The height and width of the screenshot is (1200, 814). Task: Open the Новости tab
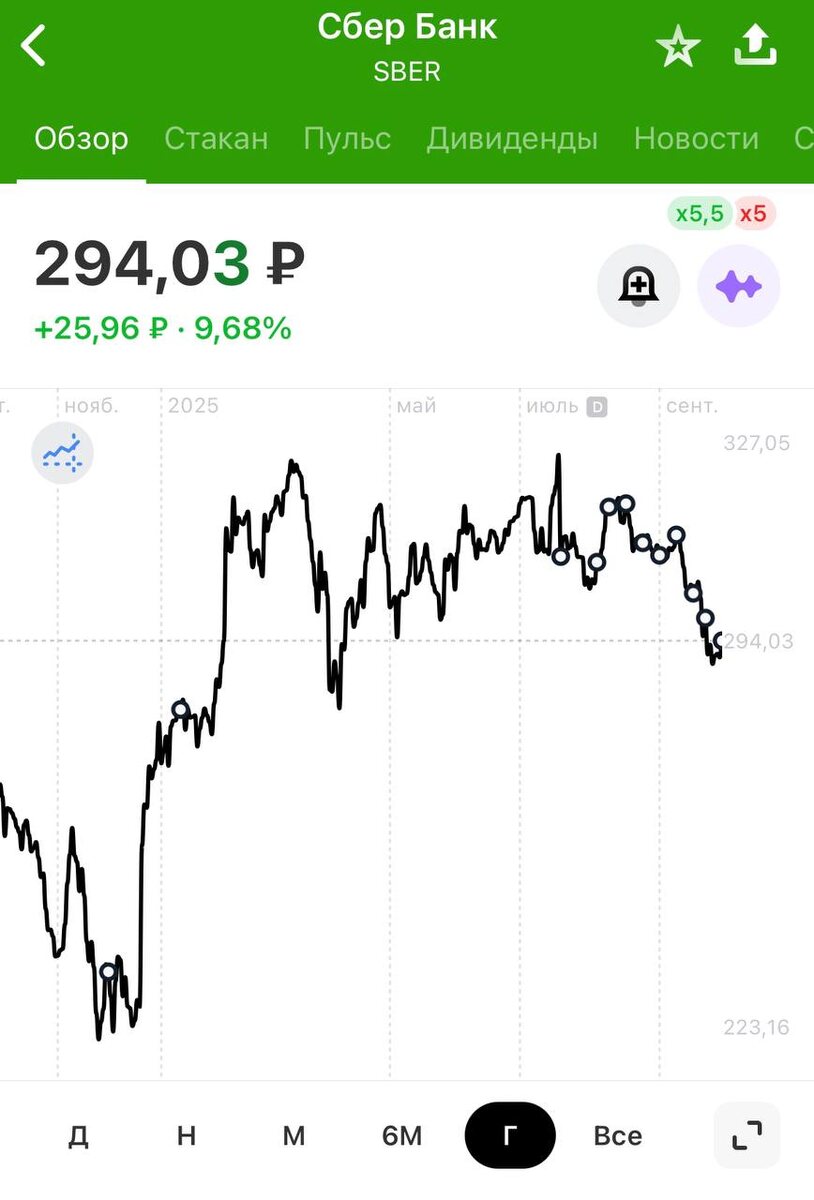[x=696, y=139]
